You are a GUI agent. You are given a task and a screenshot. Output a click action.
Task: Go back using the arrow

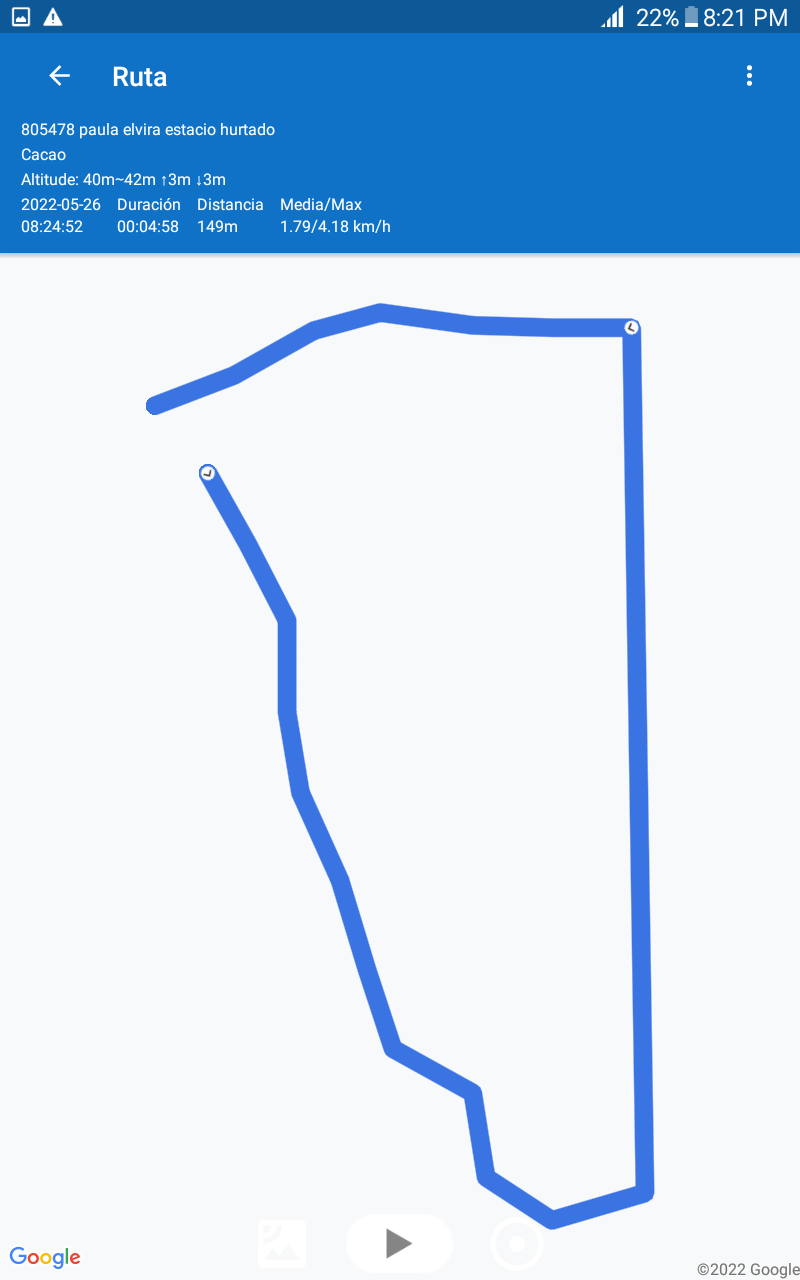[x=60, y=76]
